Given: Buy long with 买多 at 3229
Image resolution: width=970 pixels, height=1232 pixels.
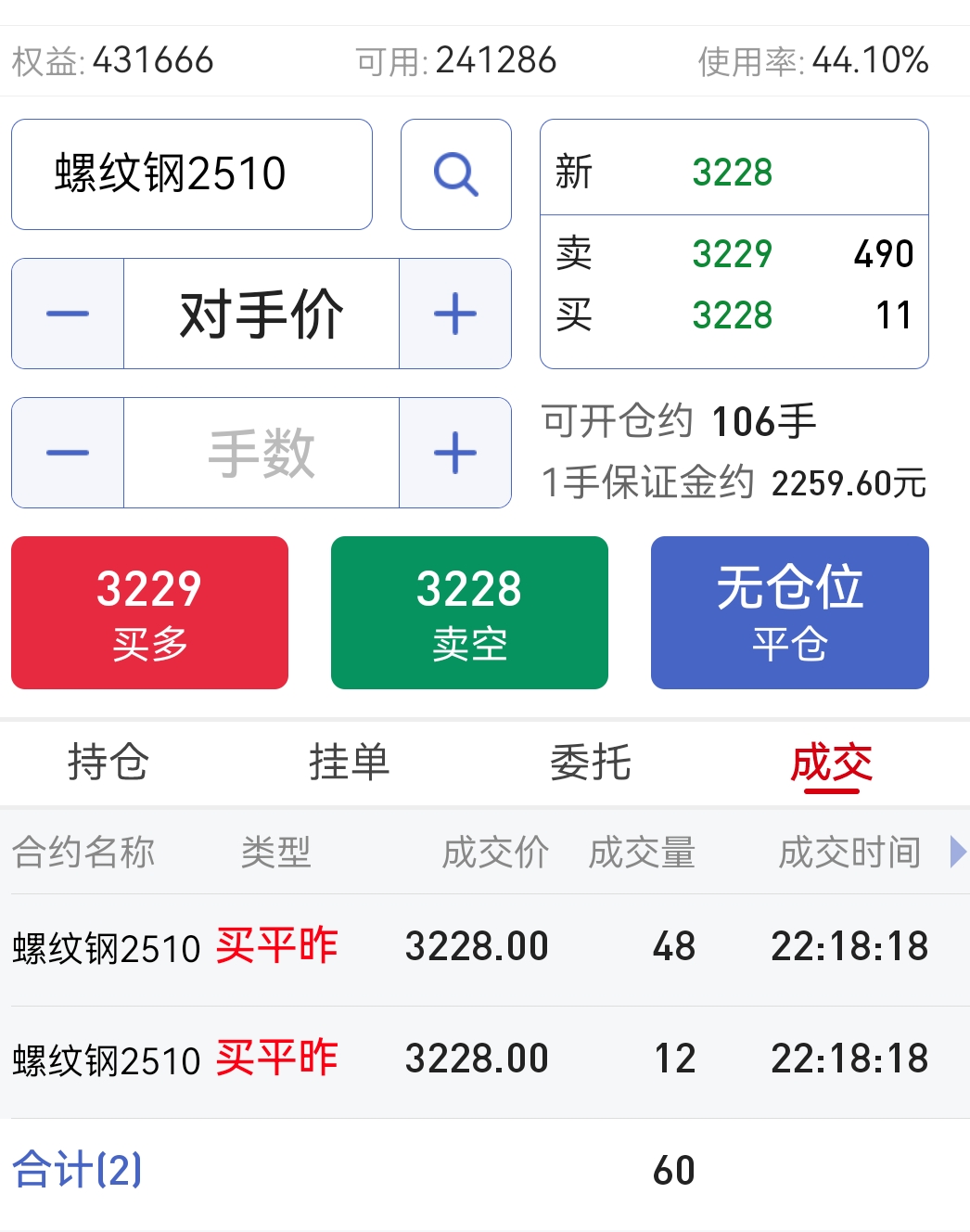Looking at the screenshot, I should [149, 612].
